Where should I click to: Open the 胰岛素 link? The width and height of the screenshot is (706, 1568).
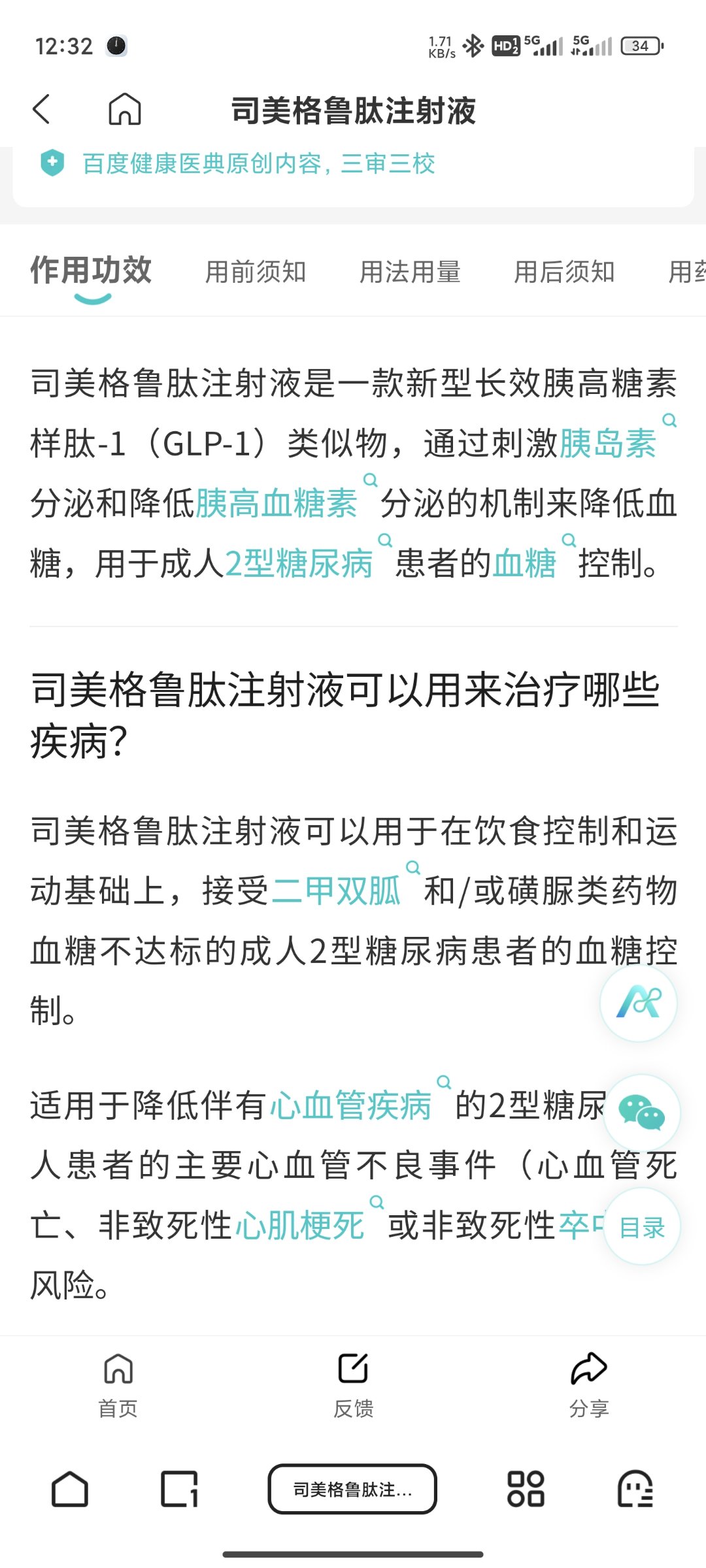click(x=608, y=444)
